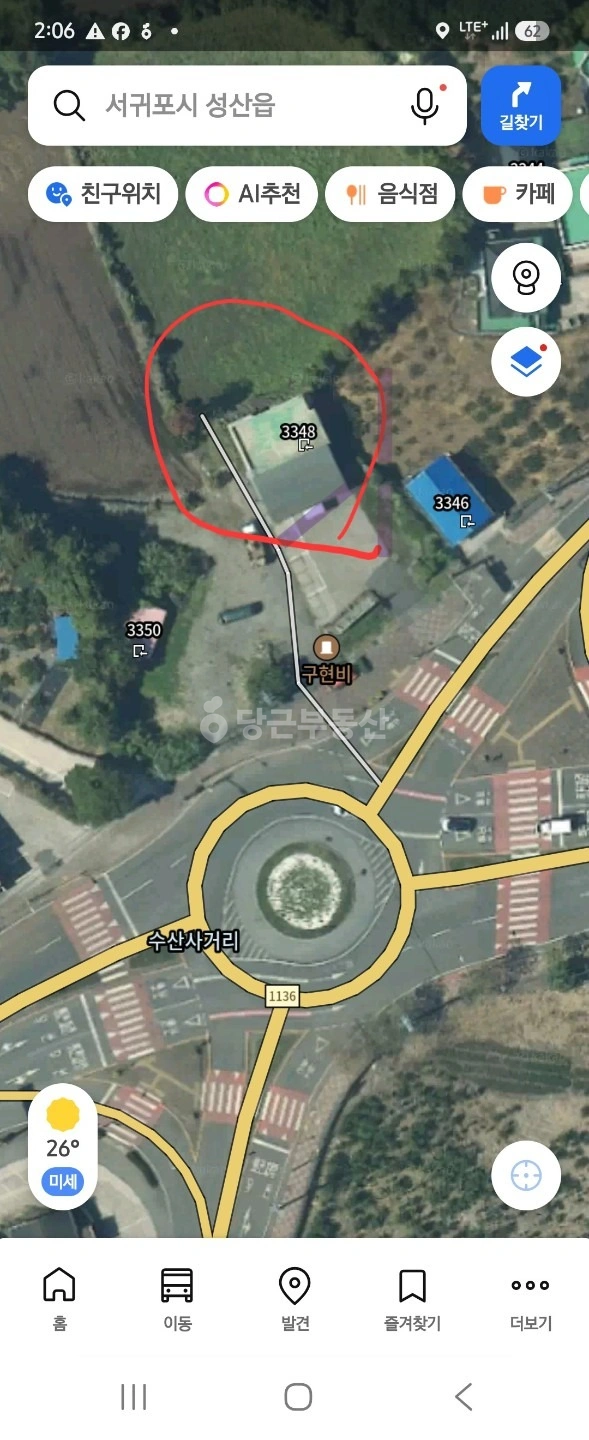Center map on my current location
Image resolution: width=589 pixels, height=1440 pixels.
point(526,1176)
